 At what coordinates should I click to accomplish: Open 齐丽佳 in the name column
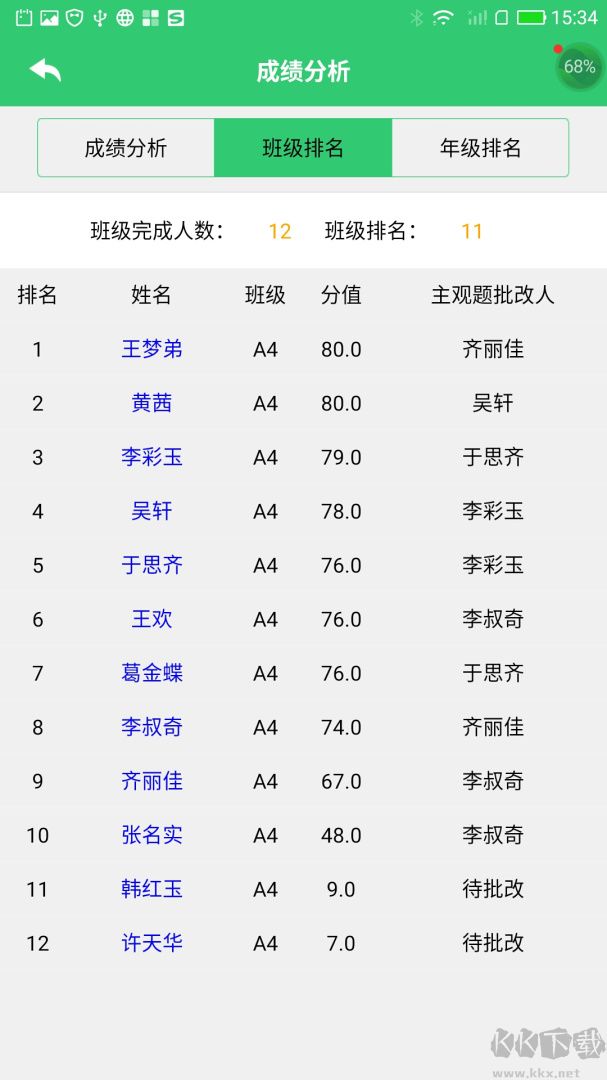(x=152, y=781)
